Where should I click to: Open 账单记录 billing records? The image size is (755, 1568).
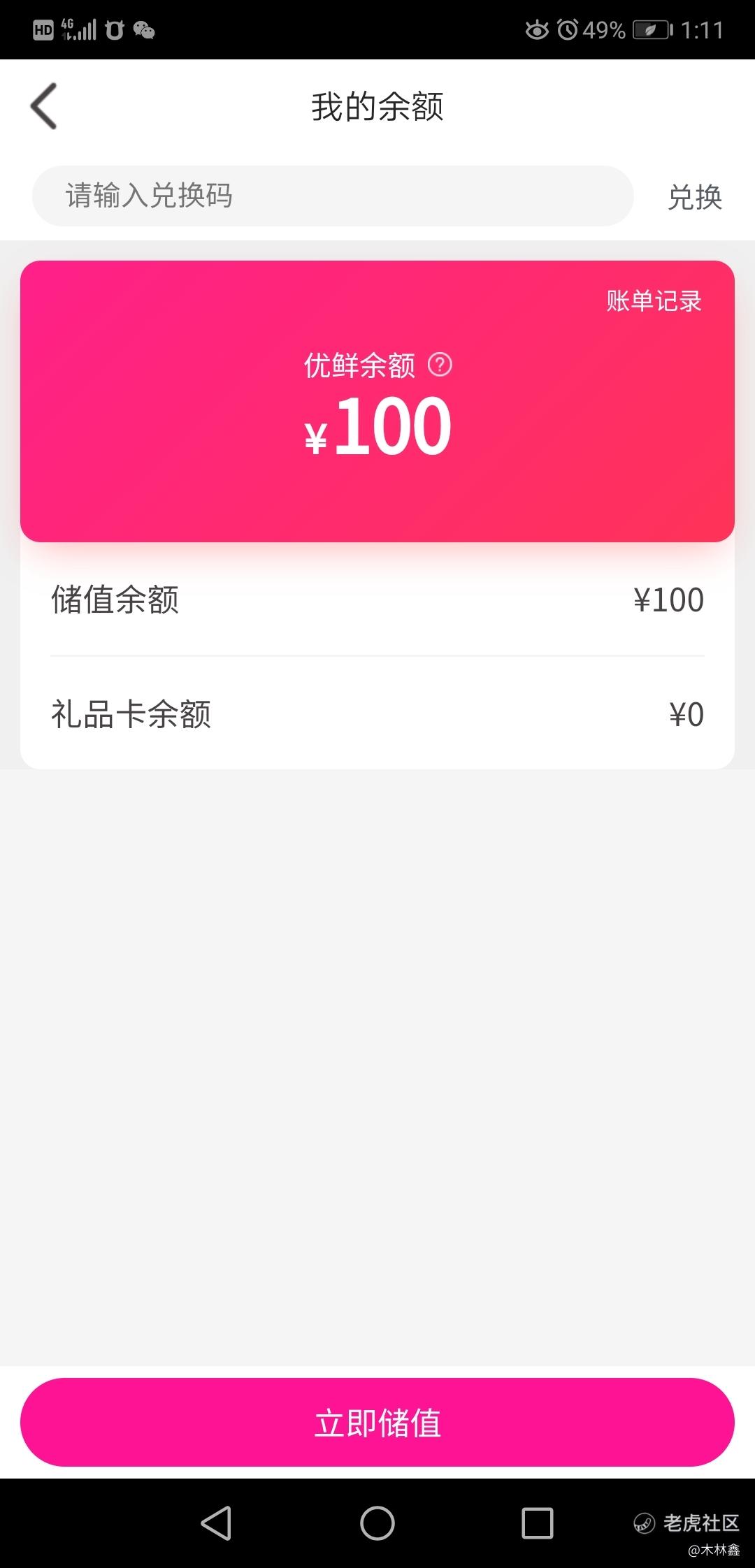654,301
